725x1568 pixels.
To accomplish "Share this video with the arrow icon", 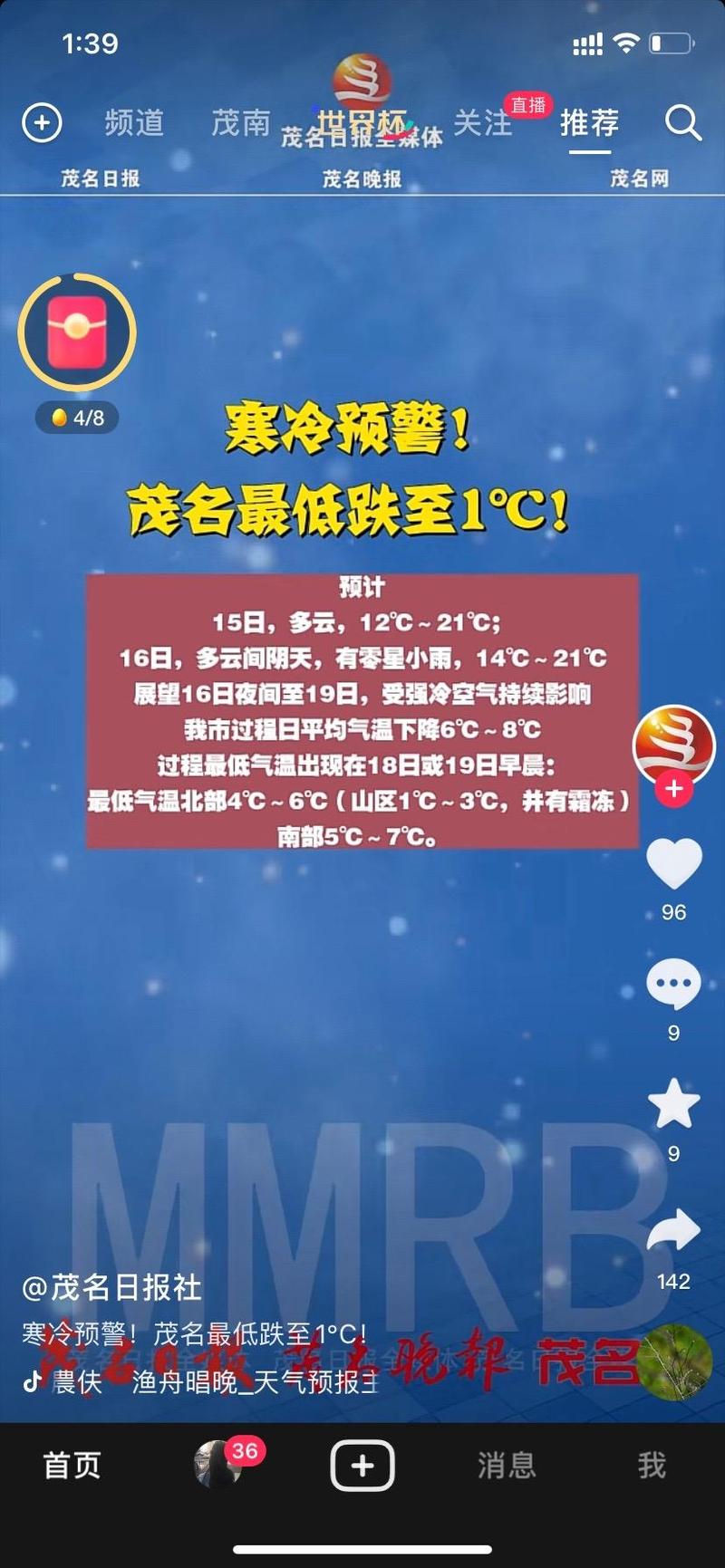I will click(673, 1231).
